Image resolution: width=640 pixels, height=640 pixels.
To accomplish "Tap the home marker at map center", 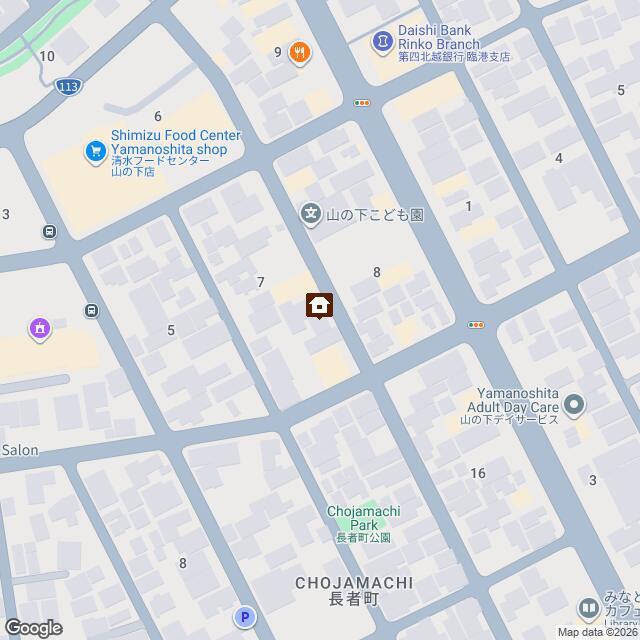I will click(320, 305).
